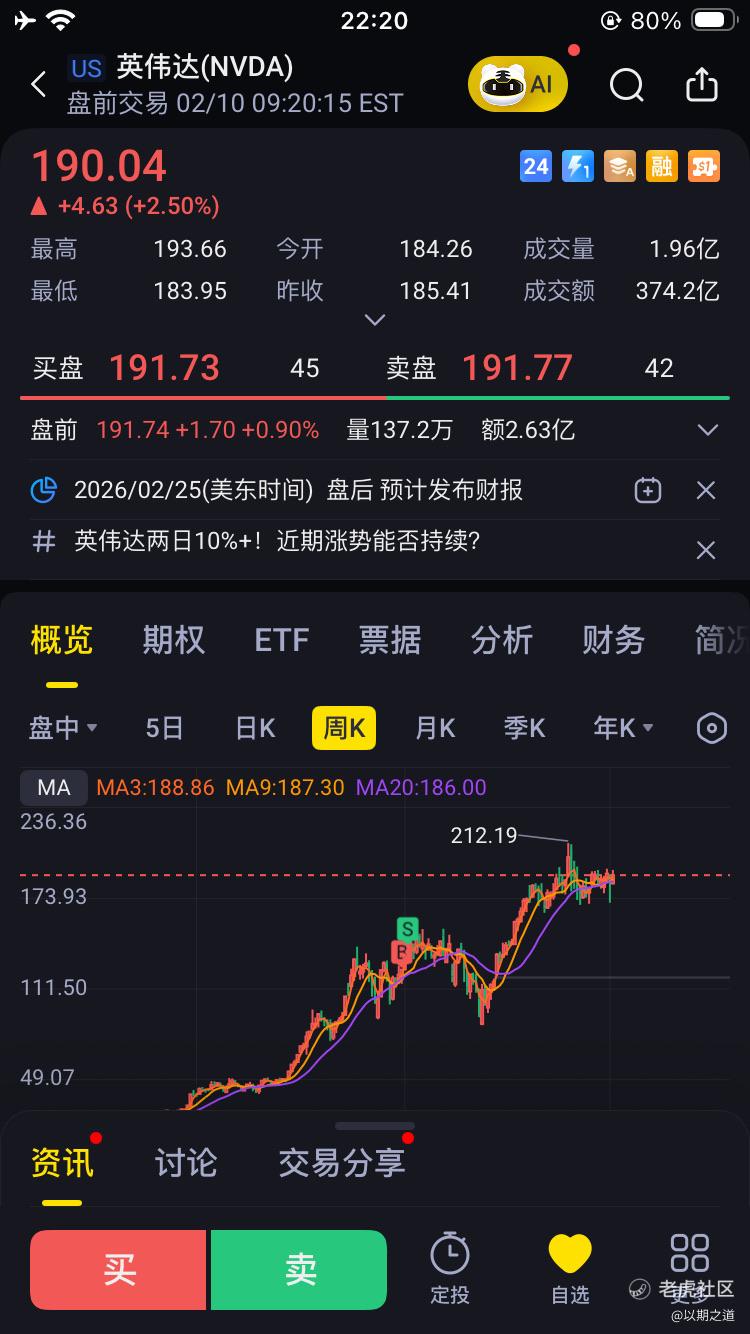Expand the pre-market 盘前 row

[x=708, y=430]
